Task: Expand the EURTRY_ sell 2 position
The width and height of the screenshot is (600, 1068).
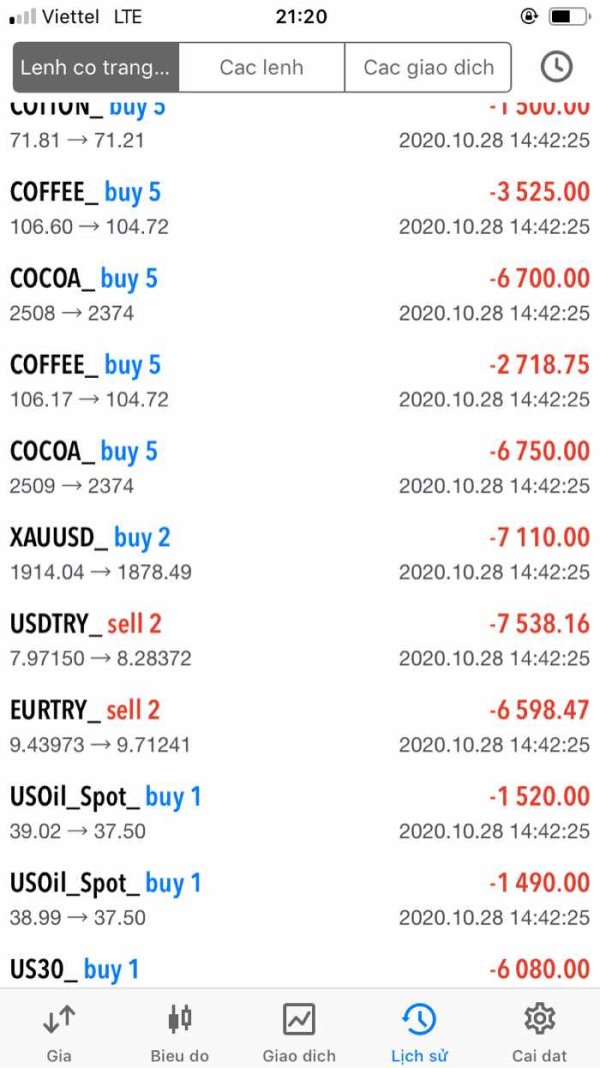Action: coord(300,727)
